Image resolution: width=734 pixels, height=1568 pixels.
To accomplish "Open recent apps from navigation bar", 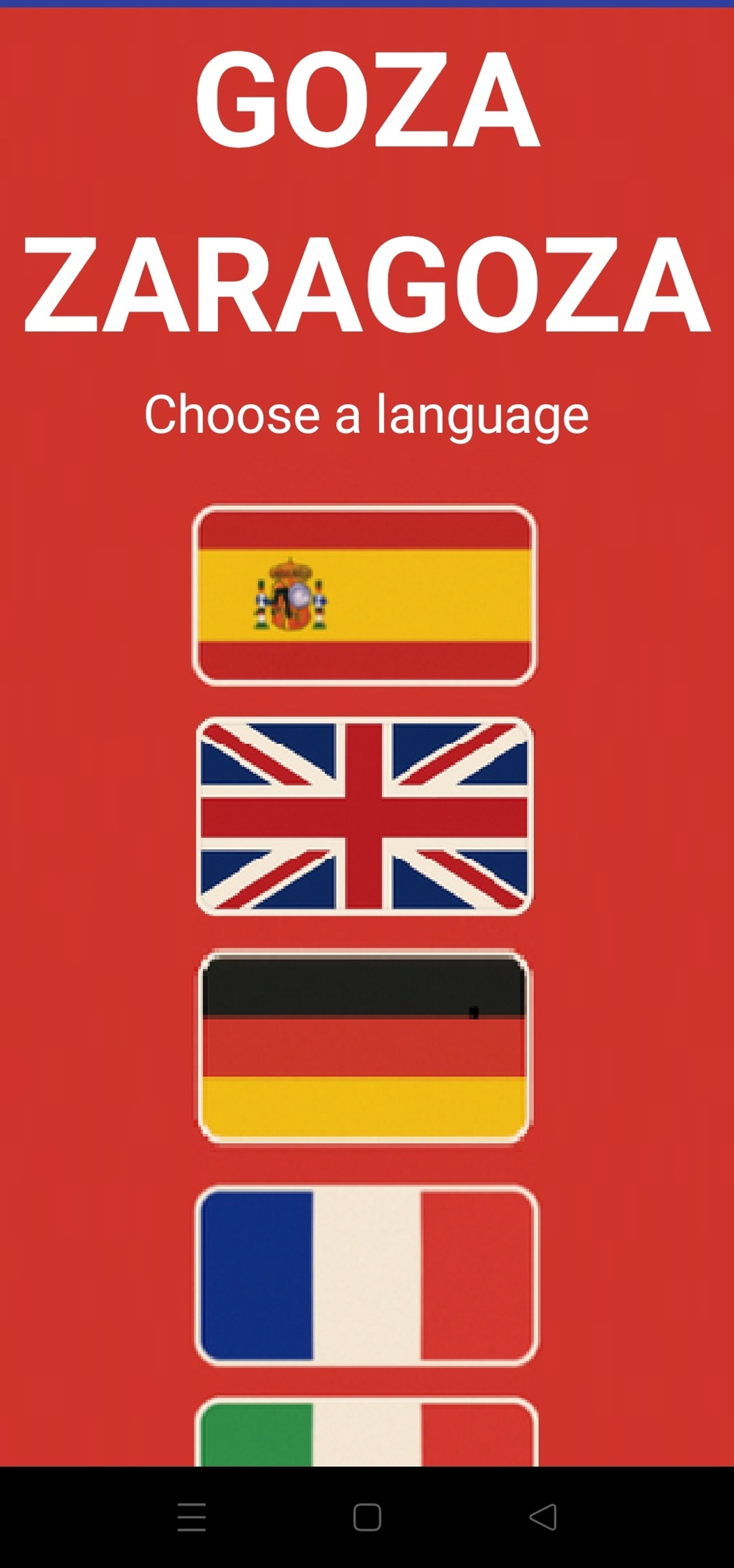I will [x=191, y=1516].
